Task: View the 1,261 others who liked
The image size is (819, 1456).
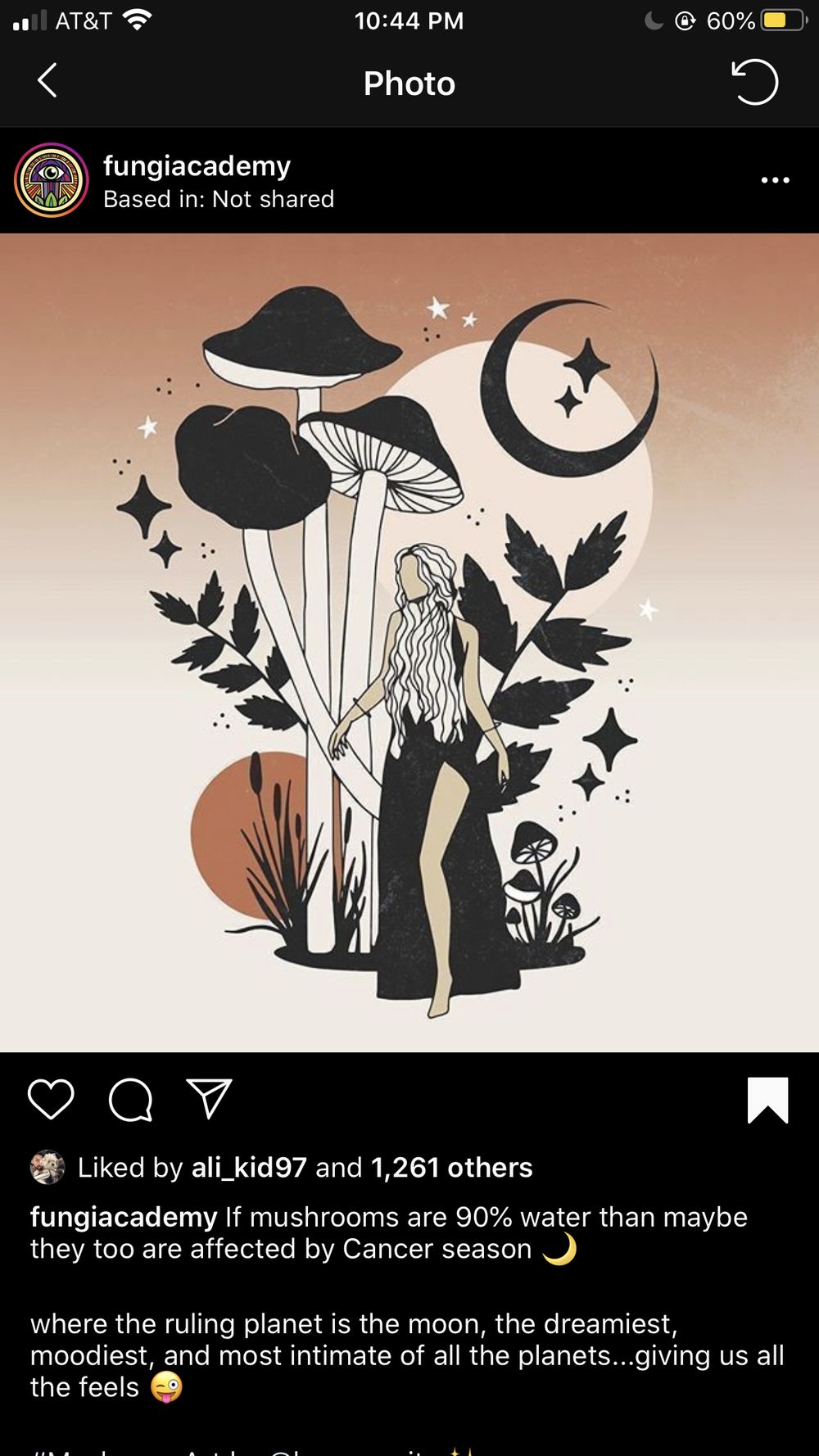Action: click(451, 1167)
